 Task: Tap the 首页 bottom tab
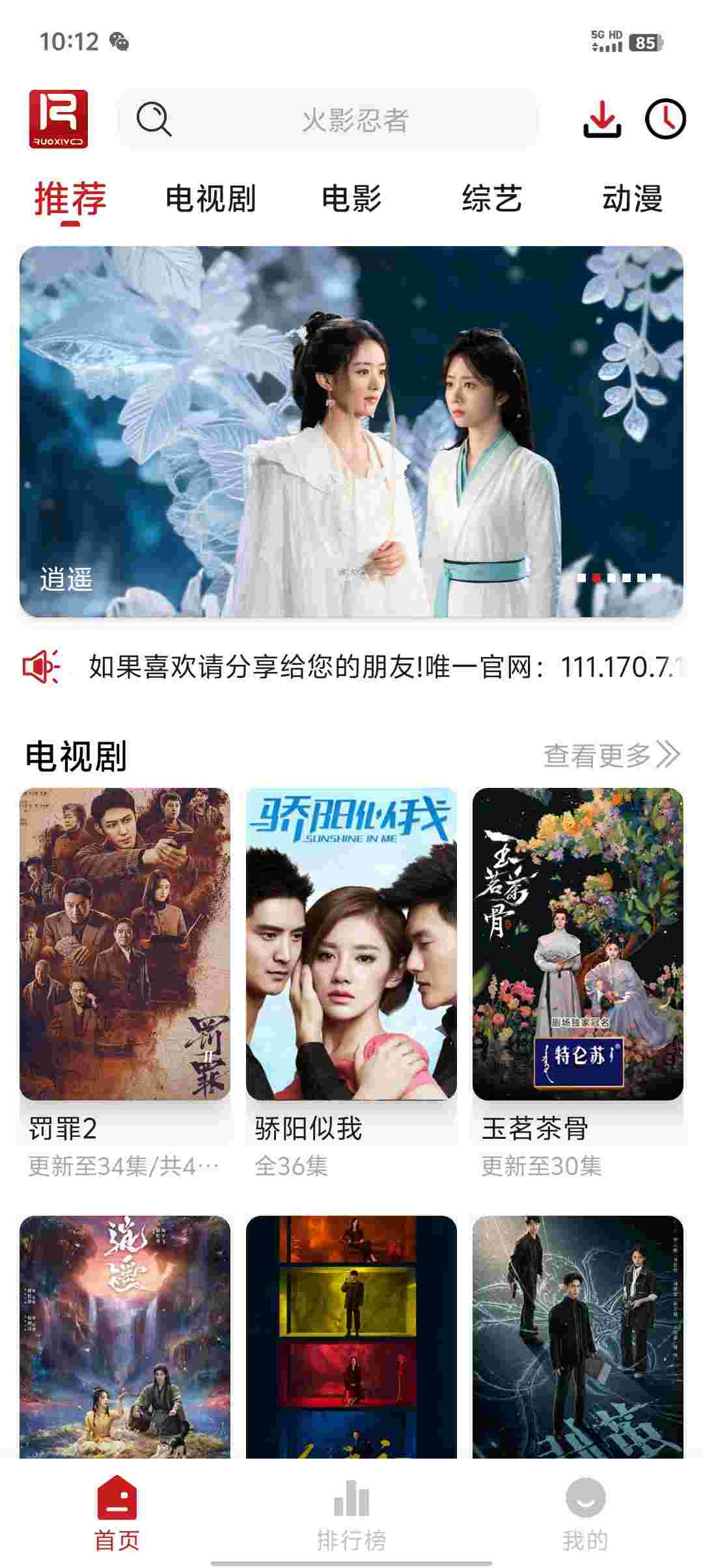coord(117,1512)
